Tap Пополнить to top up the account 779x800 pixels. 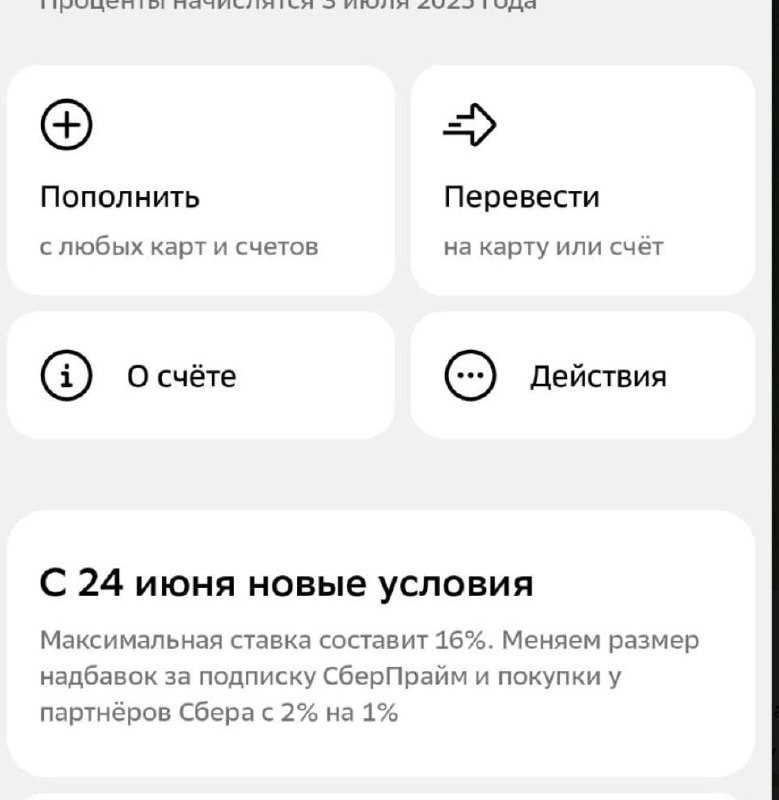[x=200, y=181]
